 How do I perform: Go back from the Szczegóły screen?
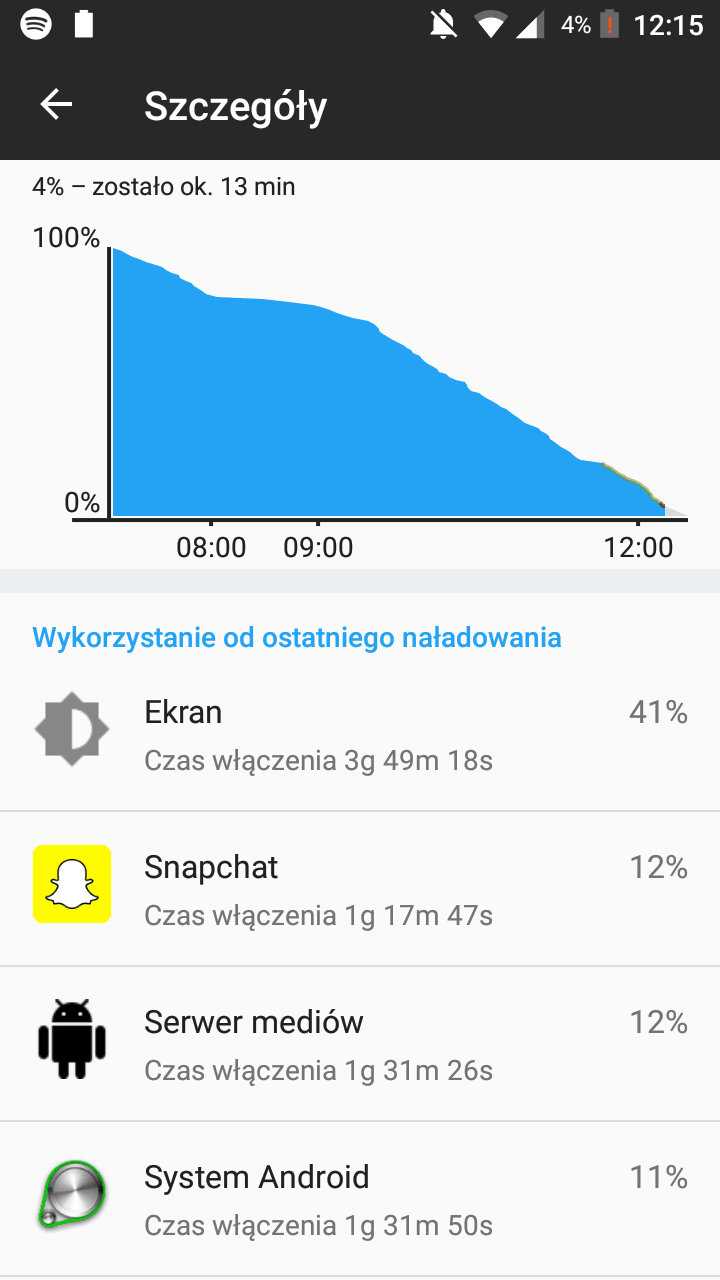(x=56, y=105)
